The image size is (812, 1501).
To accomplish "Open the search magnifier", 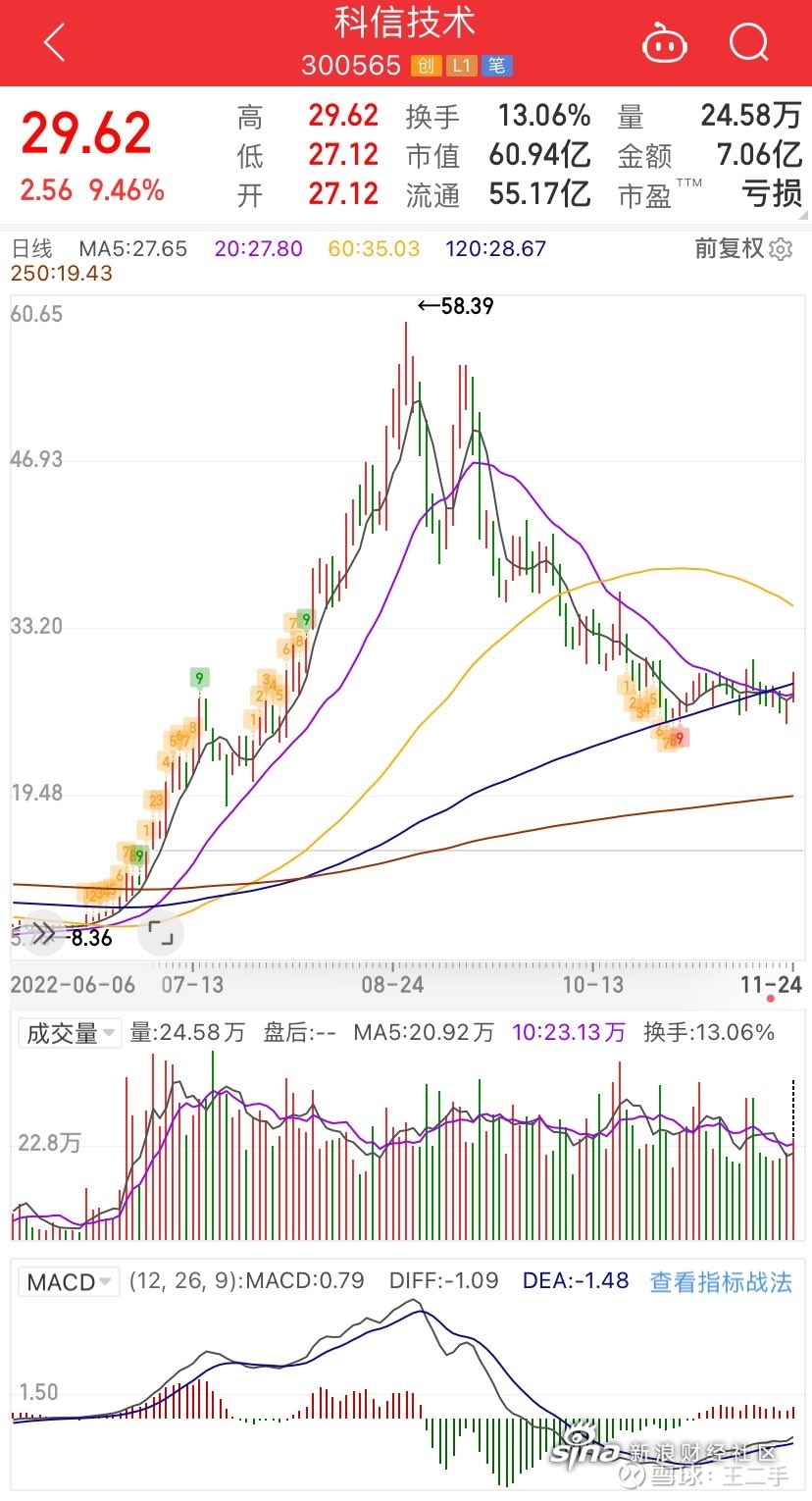I will tap(750, 43).
